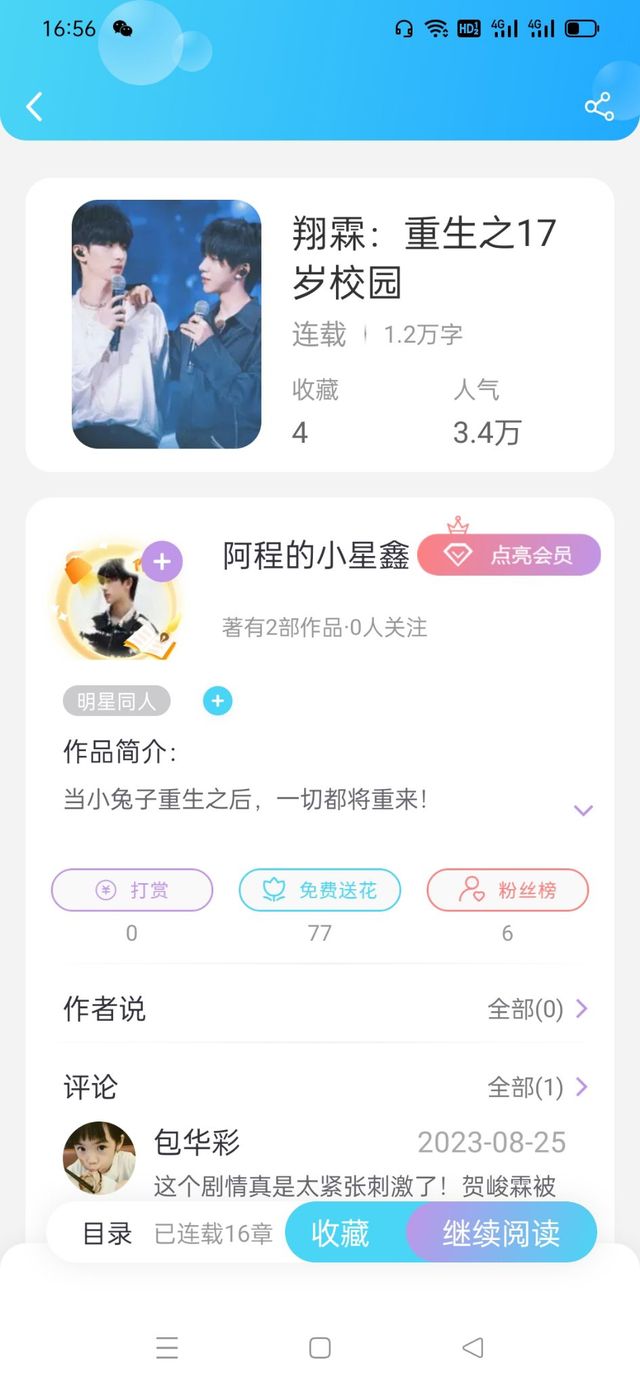Follow the author with the purple plus badge
This screenshot has height=1387, width=640.
click(x=162, y=562)
